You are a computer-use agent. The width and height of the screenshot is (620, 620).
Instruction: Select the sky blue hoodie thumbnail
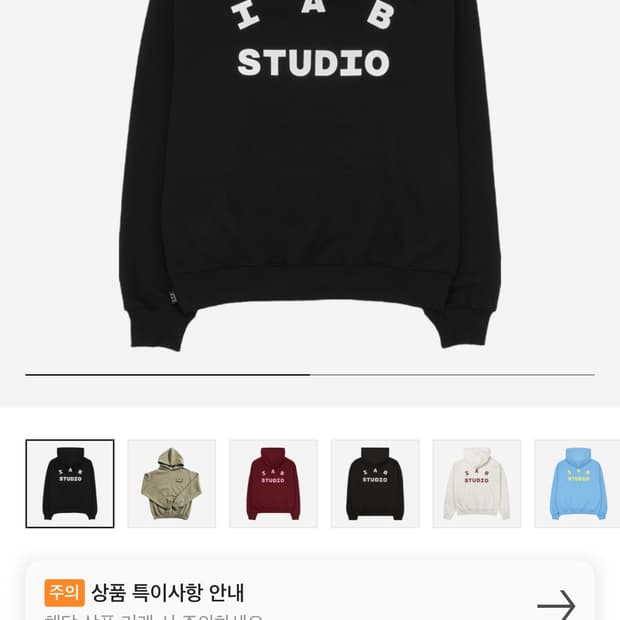point(577,484)
